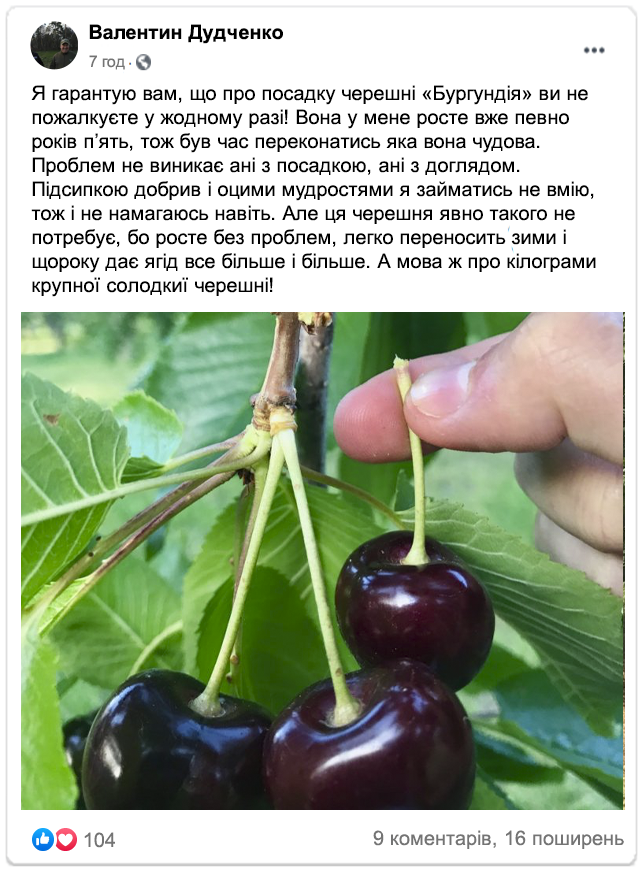Image resolution: width=641 pixels, height=872 pixels.
Task: Open the 9 коментарів comments
Action: pos(432,839)
